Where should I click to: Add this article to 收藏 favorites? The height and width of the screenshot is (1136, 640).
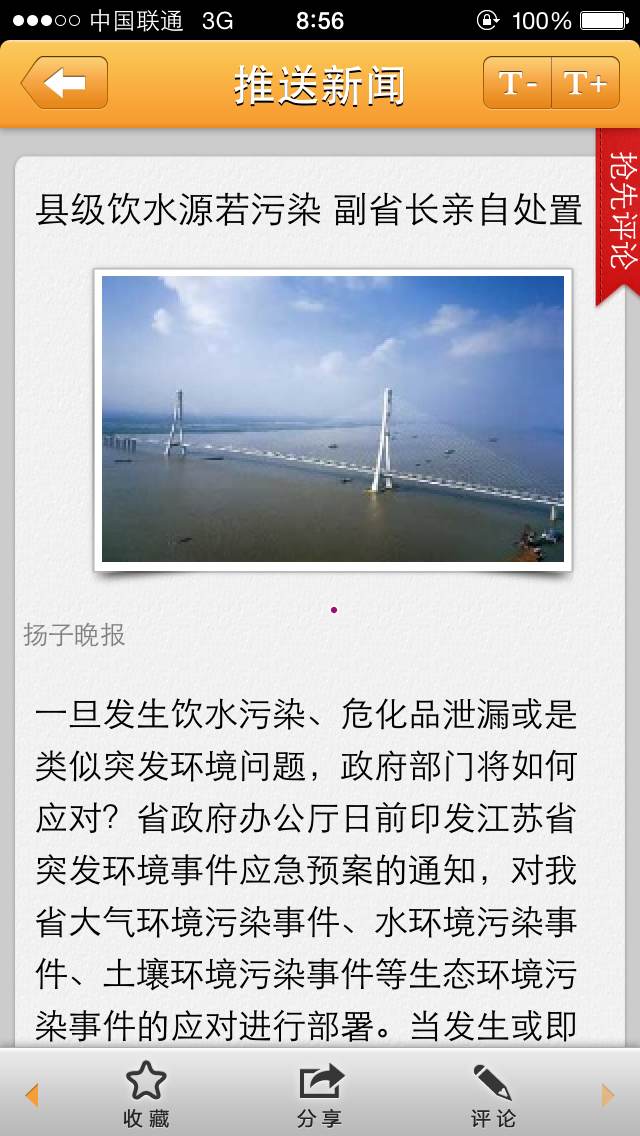pyautogui.click(x=146, y=1094)
